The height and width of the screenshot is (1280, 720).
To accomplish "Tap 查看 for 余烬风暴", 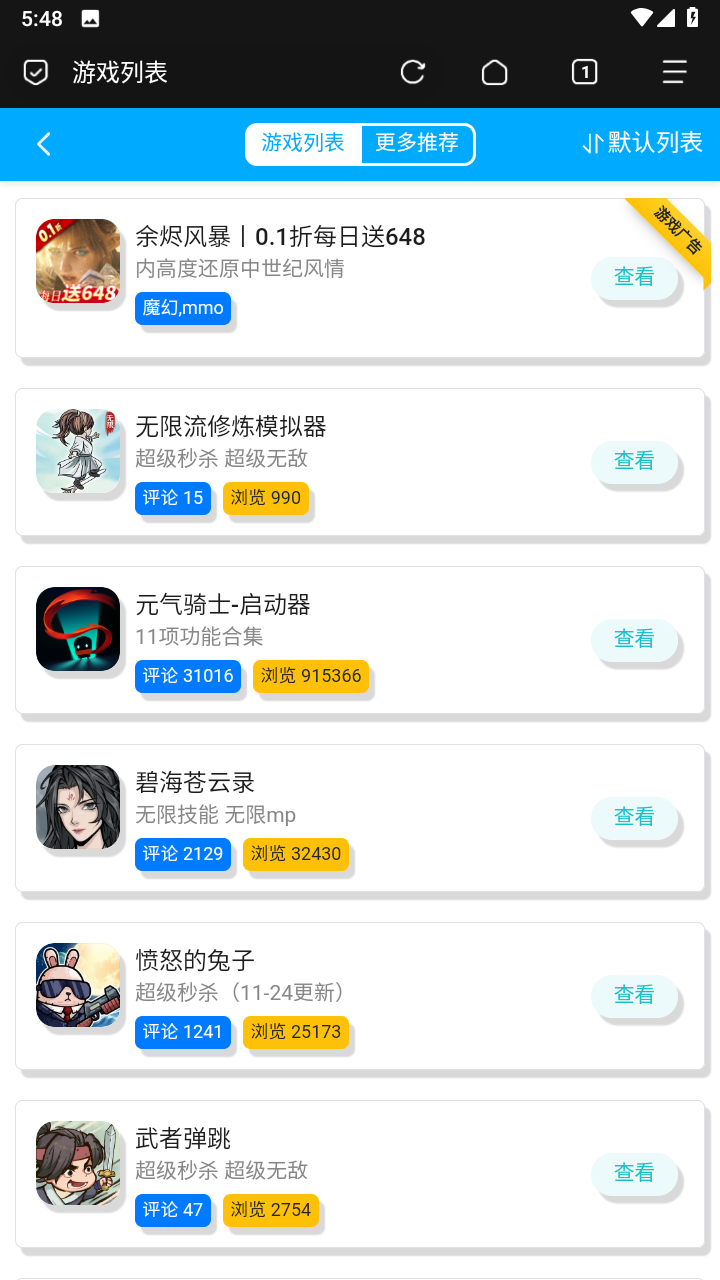I will tap(634, 277).
